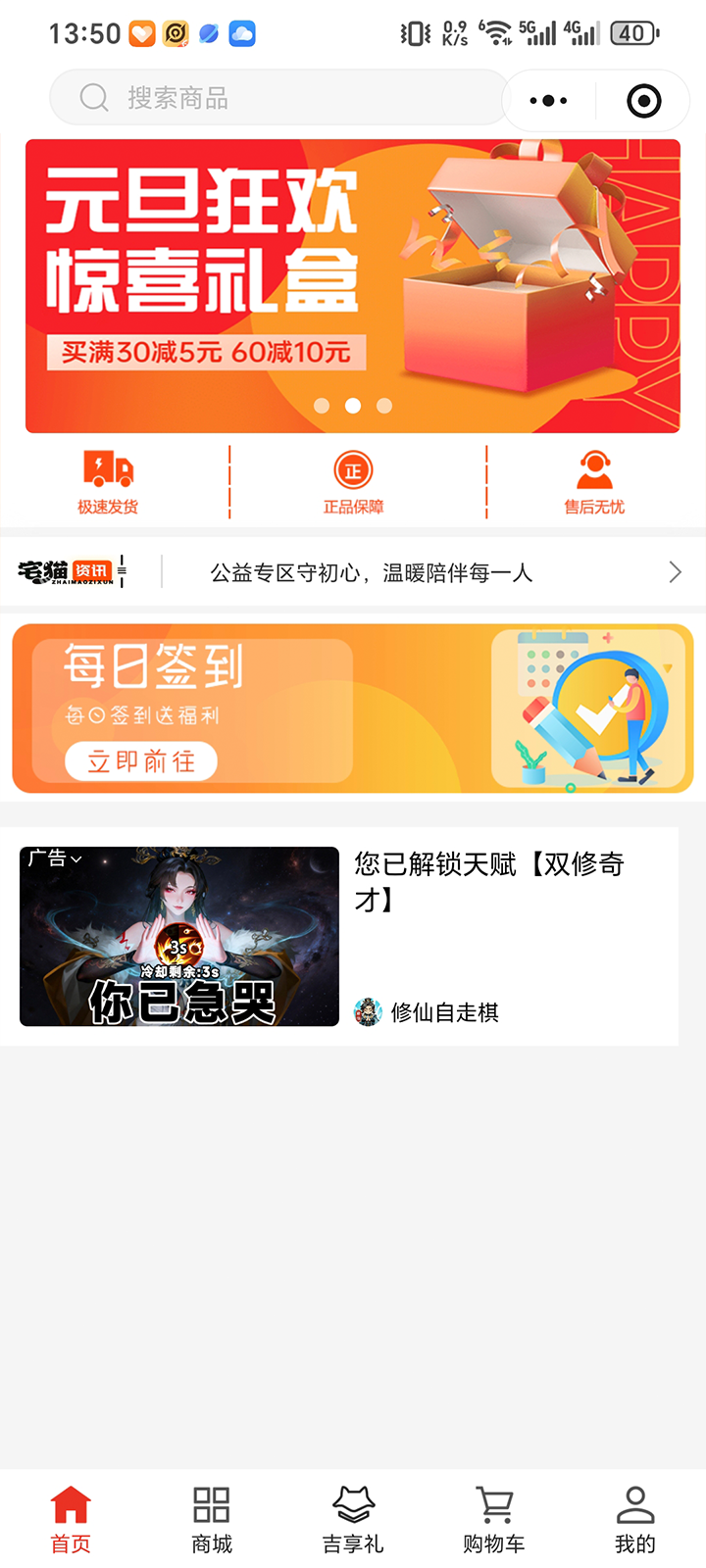706x1568 pixels.
Task: Tap the red home icon in bottom bar
Action: (x=69, y=1501)
